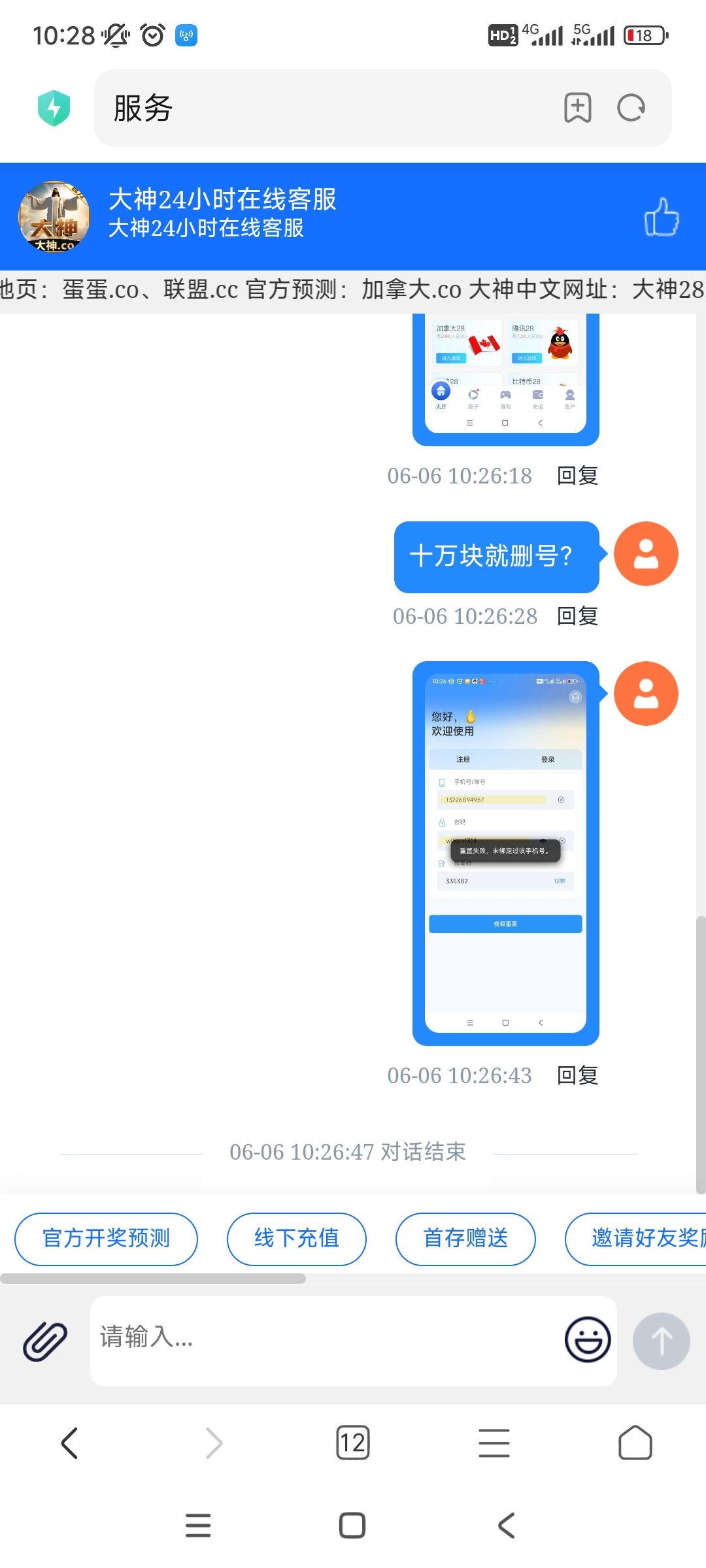The width and height of the screenshot is (706, 1568).
Task: Tap the thumbs-up icon for customer service
Action: [x=661, y=217]
